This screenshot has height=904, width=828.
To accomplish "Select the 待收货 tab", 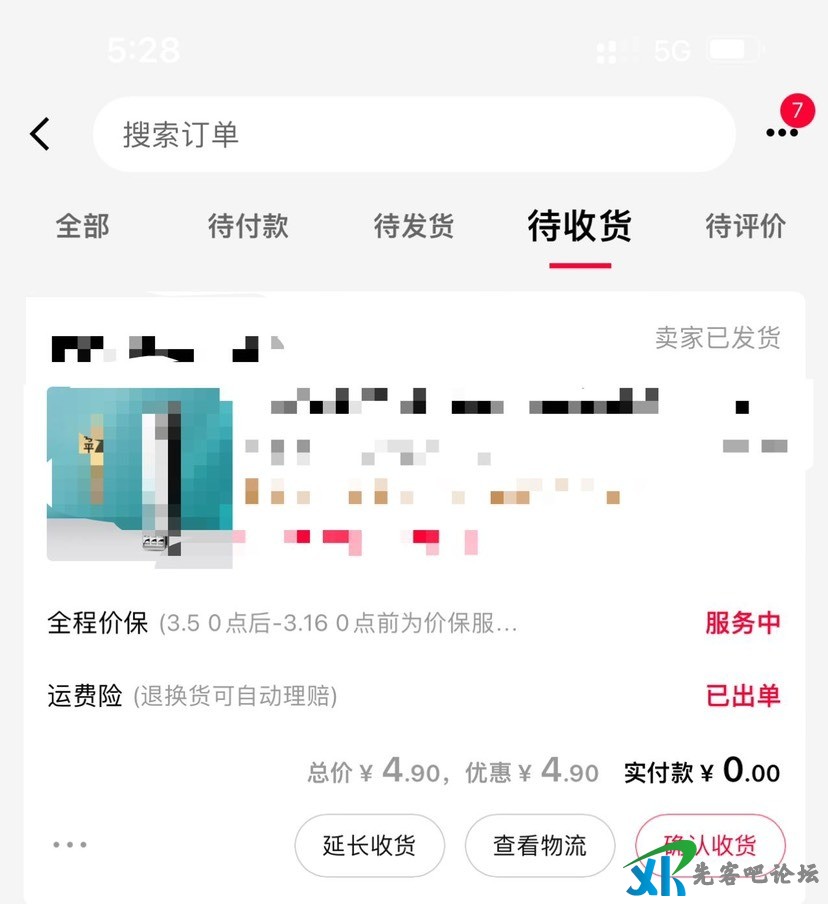I will click(580, 228).
